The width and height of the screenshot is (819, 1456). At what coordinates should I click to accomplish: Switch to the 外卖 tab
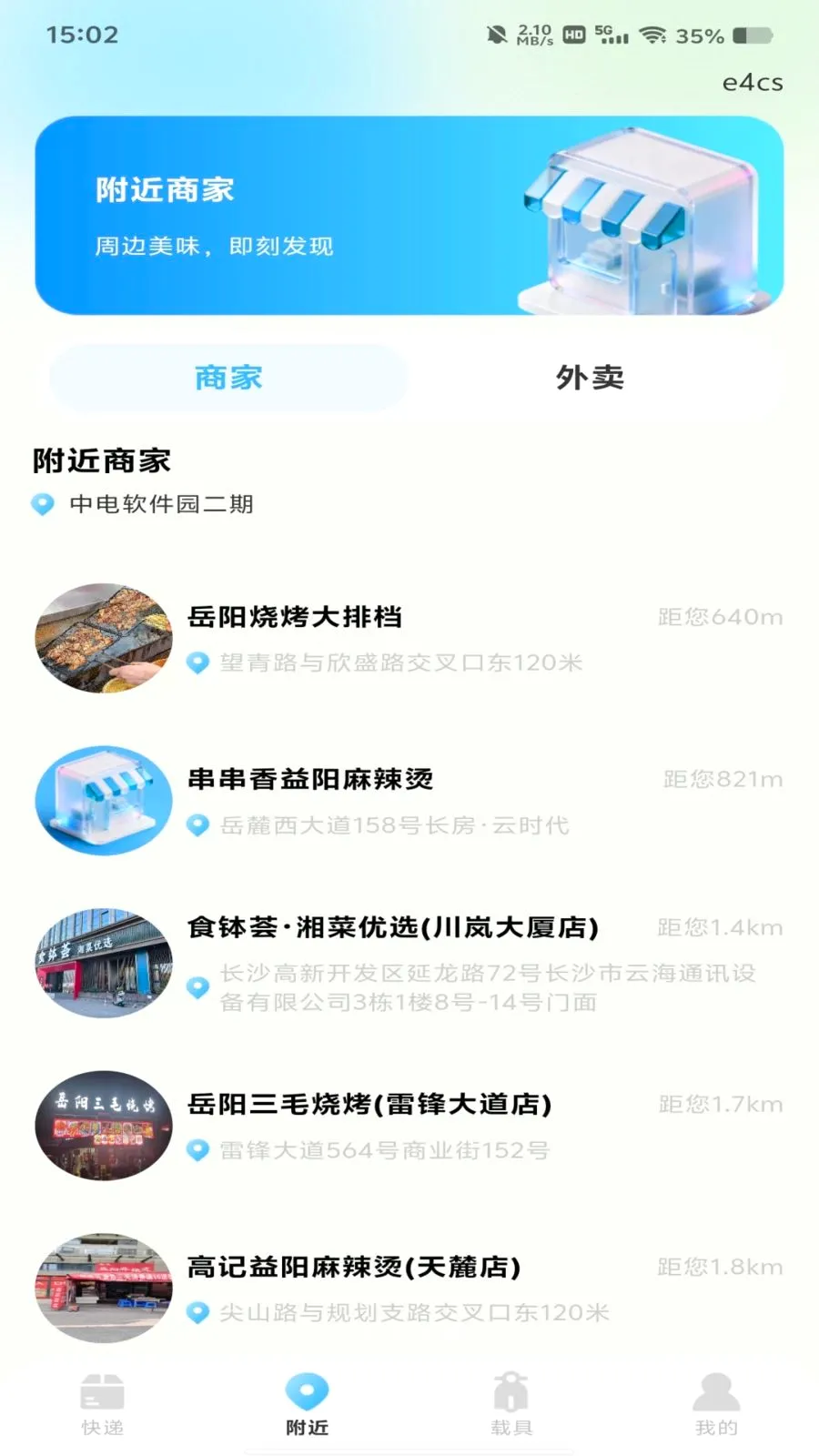click(x=590, y=378)
